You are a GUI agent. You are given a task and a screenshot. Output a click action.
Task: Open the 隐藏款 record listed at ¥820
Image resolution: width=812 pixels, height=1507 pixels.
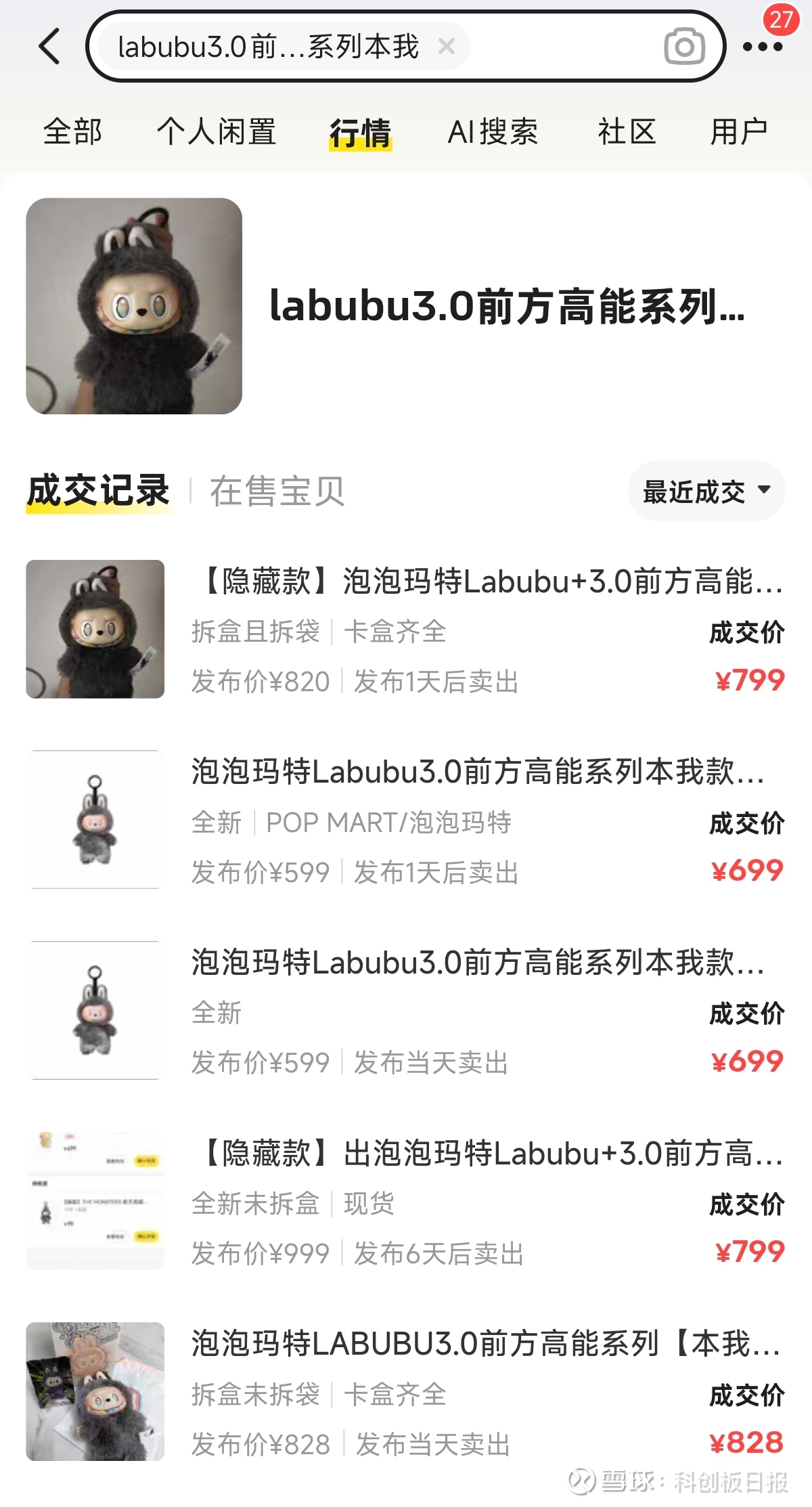click(x=487, y=629)
